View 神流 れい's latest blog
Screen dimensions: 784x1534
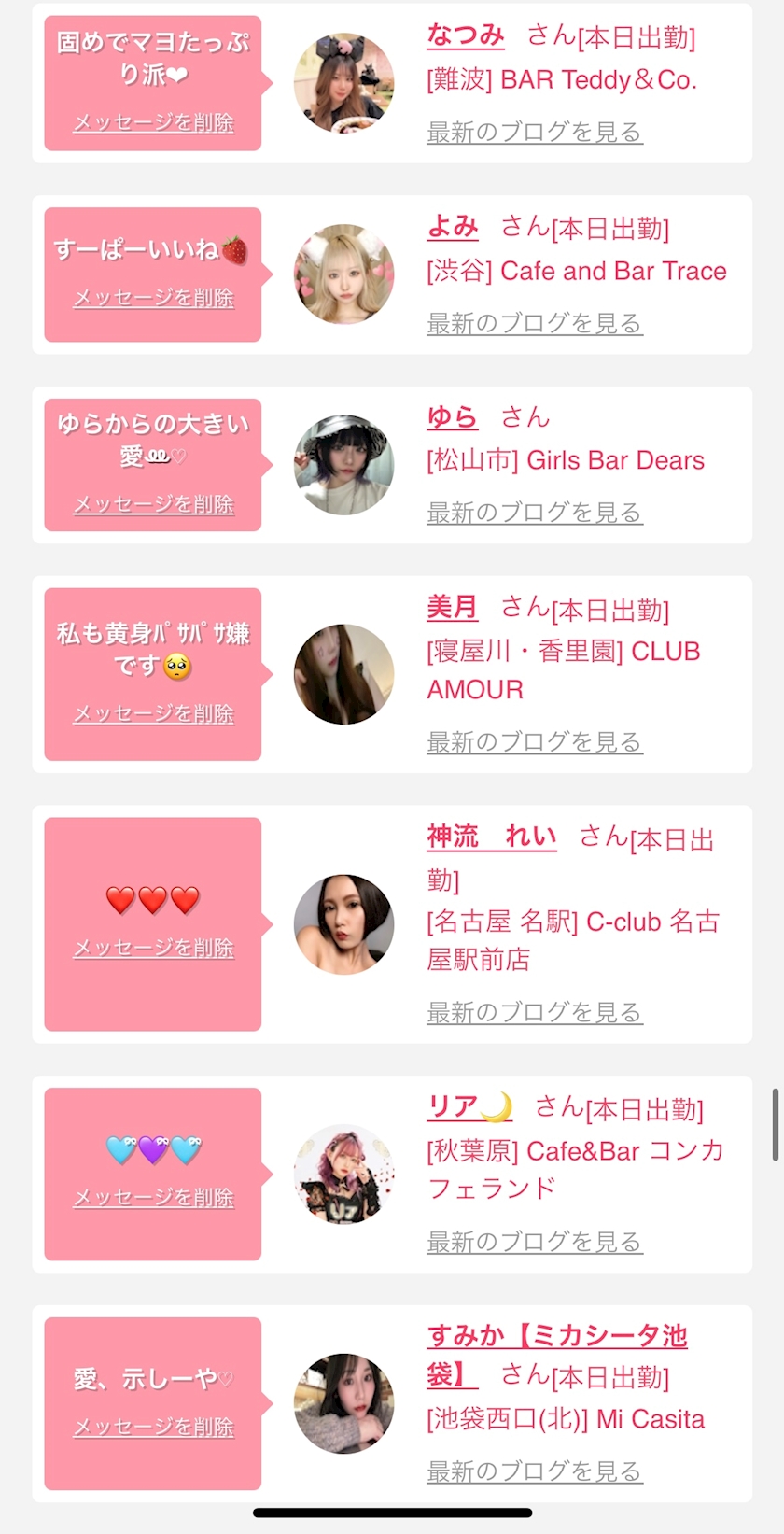(x=534, y=1012)
